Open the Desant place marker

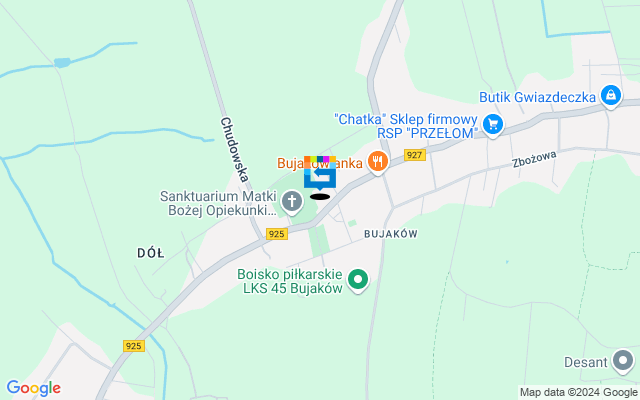[x=624, y=361]
